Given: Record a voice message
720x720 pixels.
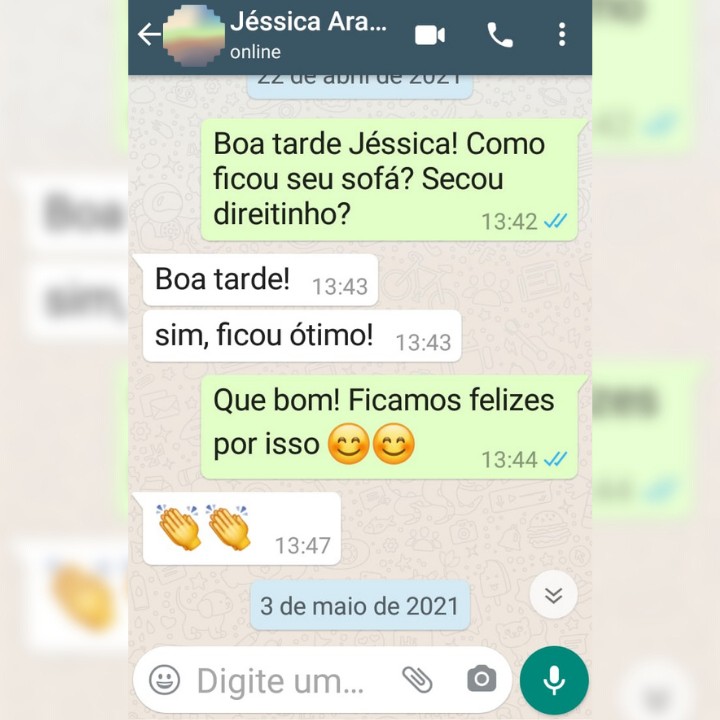Looking at the screenshot, I should tap(554, 680).
